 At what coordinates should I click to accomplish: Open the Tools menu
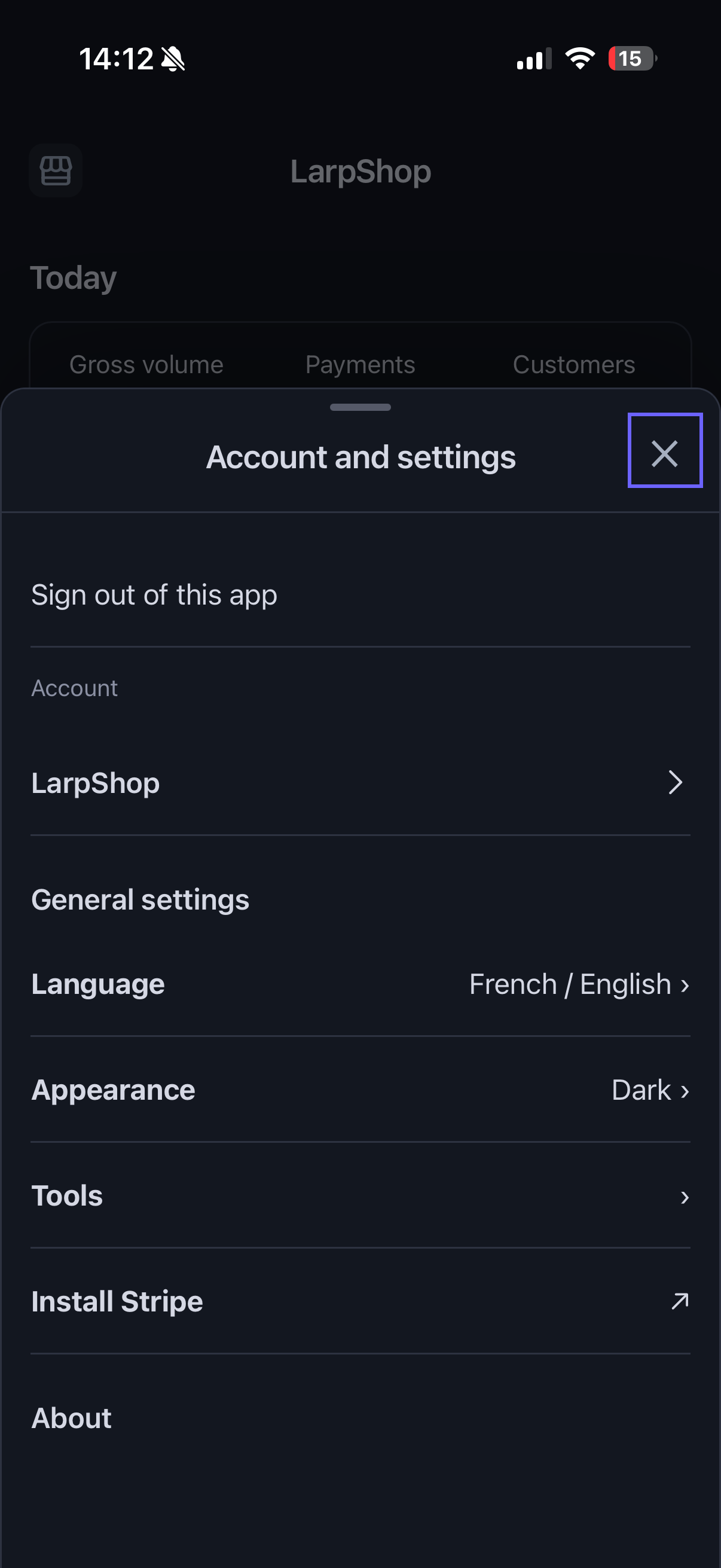coord(360,1195)
